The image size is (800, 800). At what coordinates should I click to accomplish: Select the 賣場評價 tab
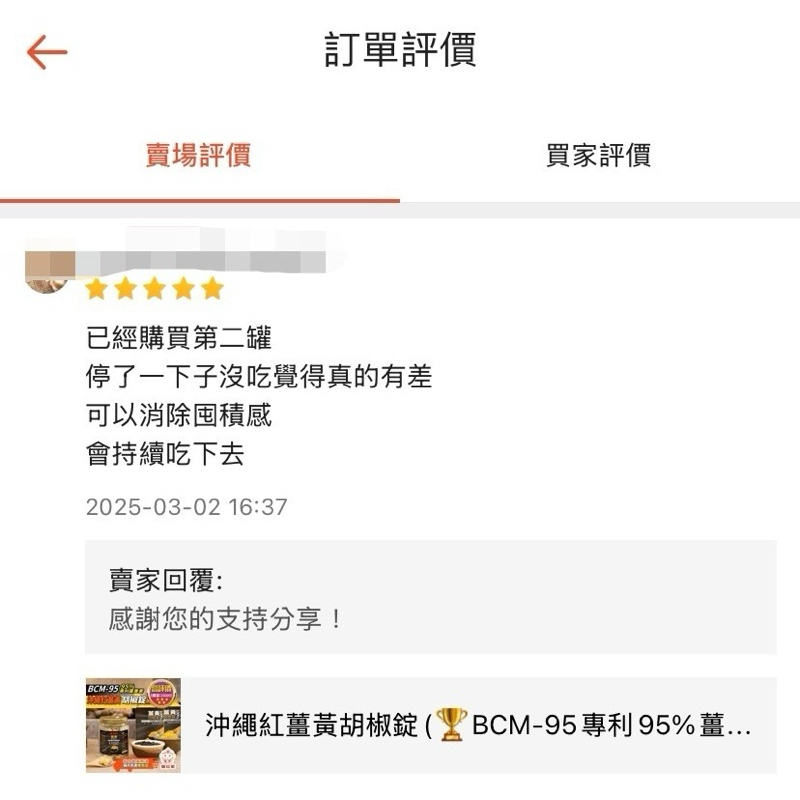pyautogui.click(x=198, y=156)
